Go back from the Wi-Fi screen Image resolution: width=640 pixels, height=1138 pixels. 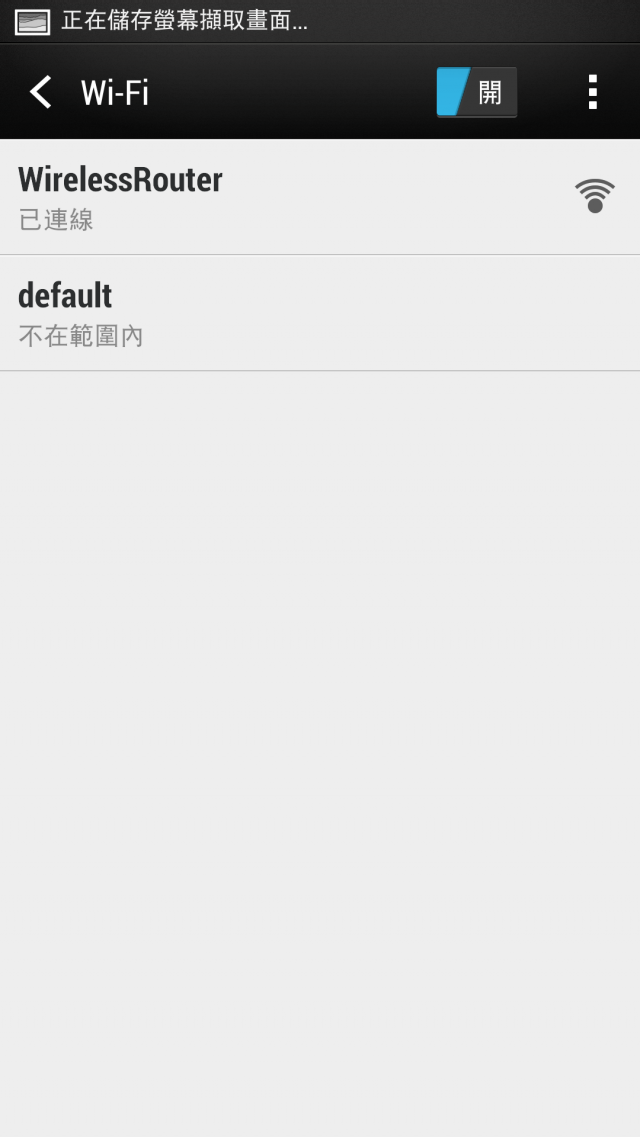(41, 93)
